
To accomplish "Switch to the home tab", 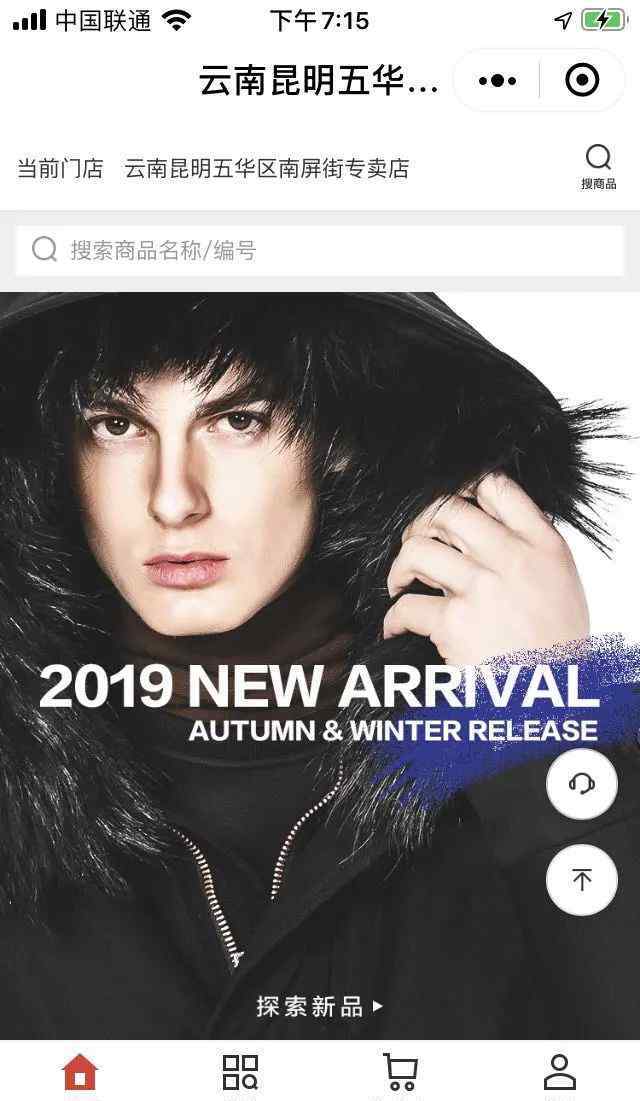I will 80,1072.
